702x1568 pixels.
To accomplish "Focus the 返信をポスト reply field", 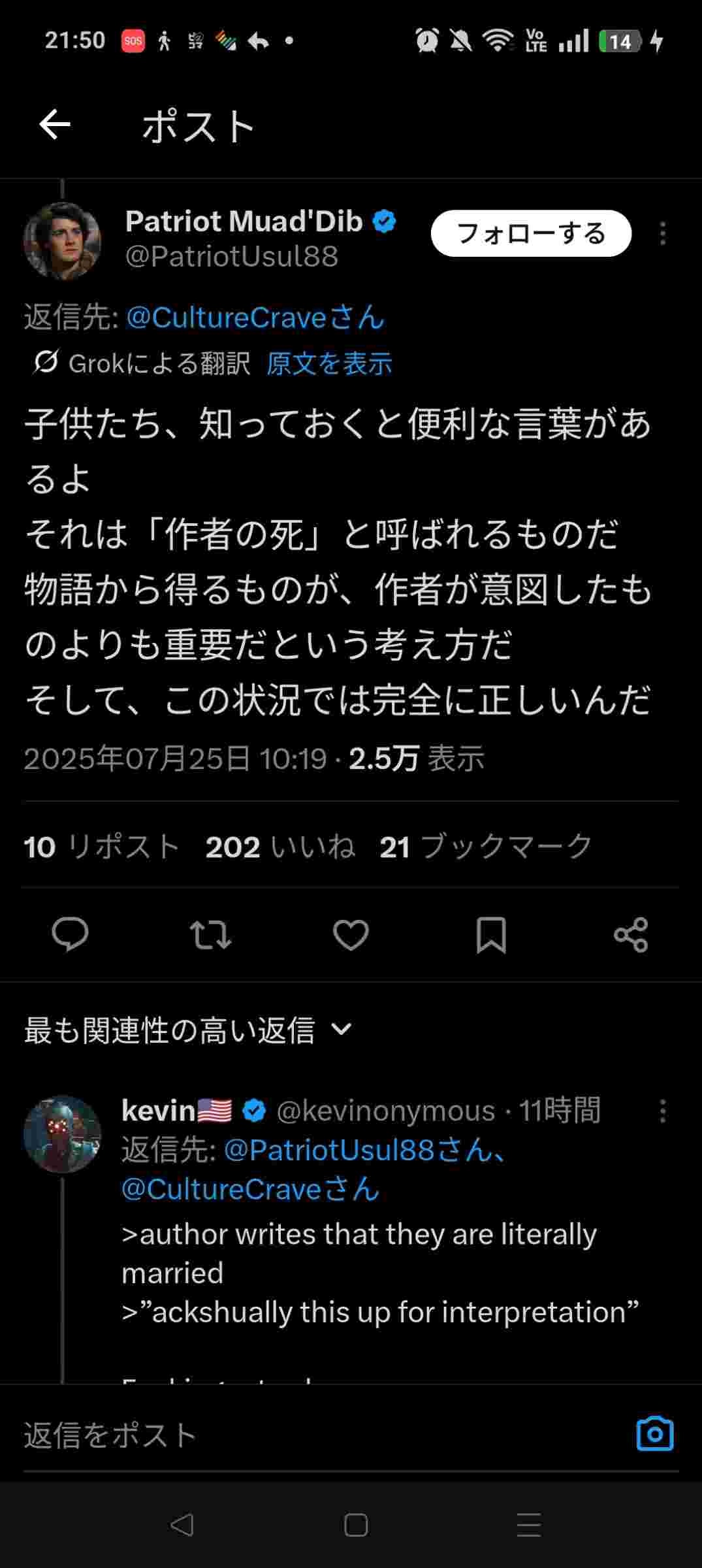I will coord(320,1435).
